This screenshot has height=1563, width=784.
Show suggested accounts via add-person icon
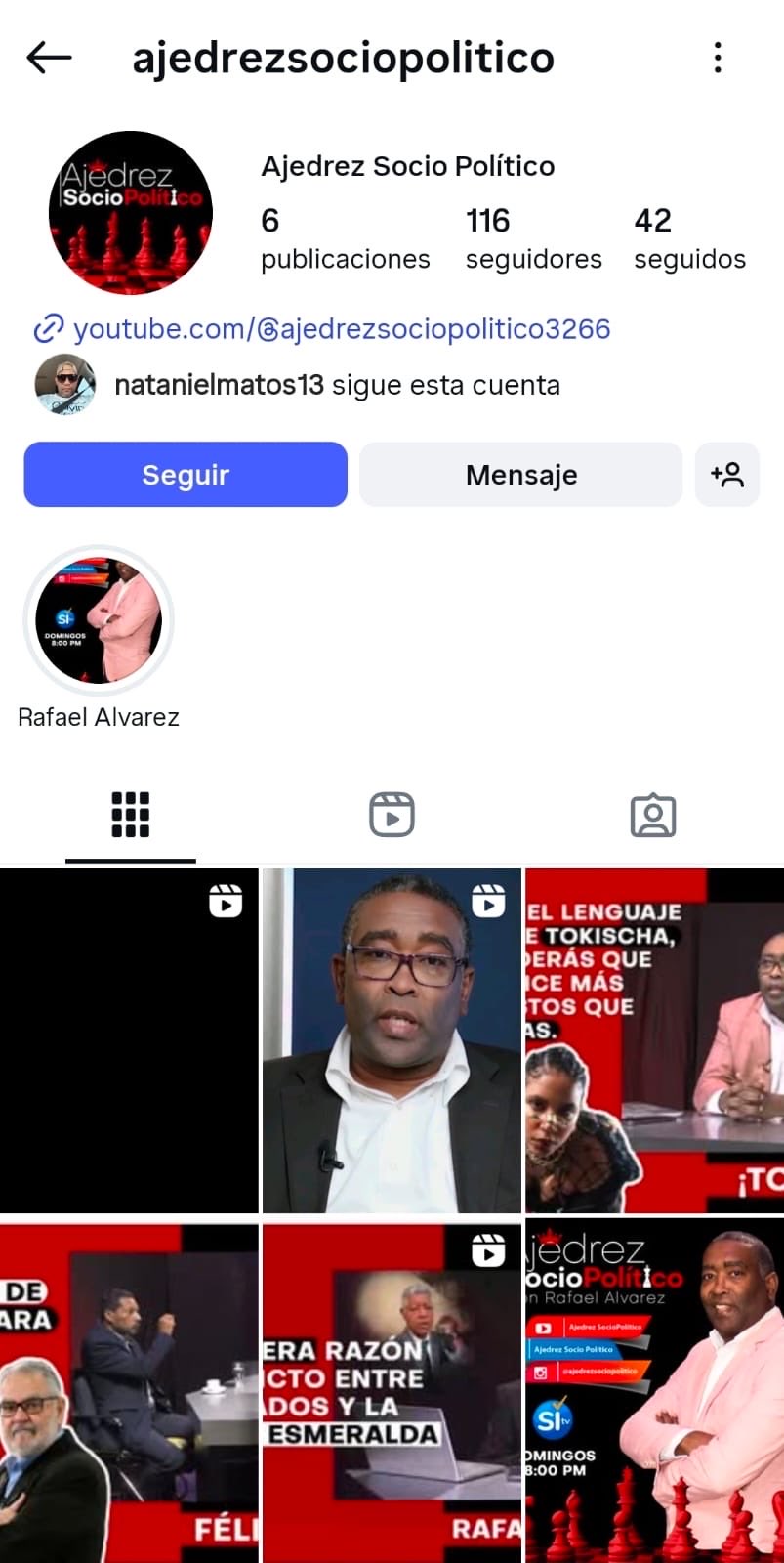tap(727, 475)
